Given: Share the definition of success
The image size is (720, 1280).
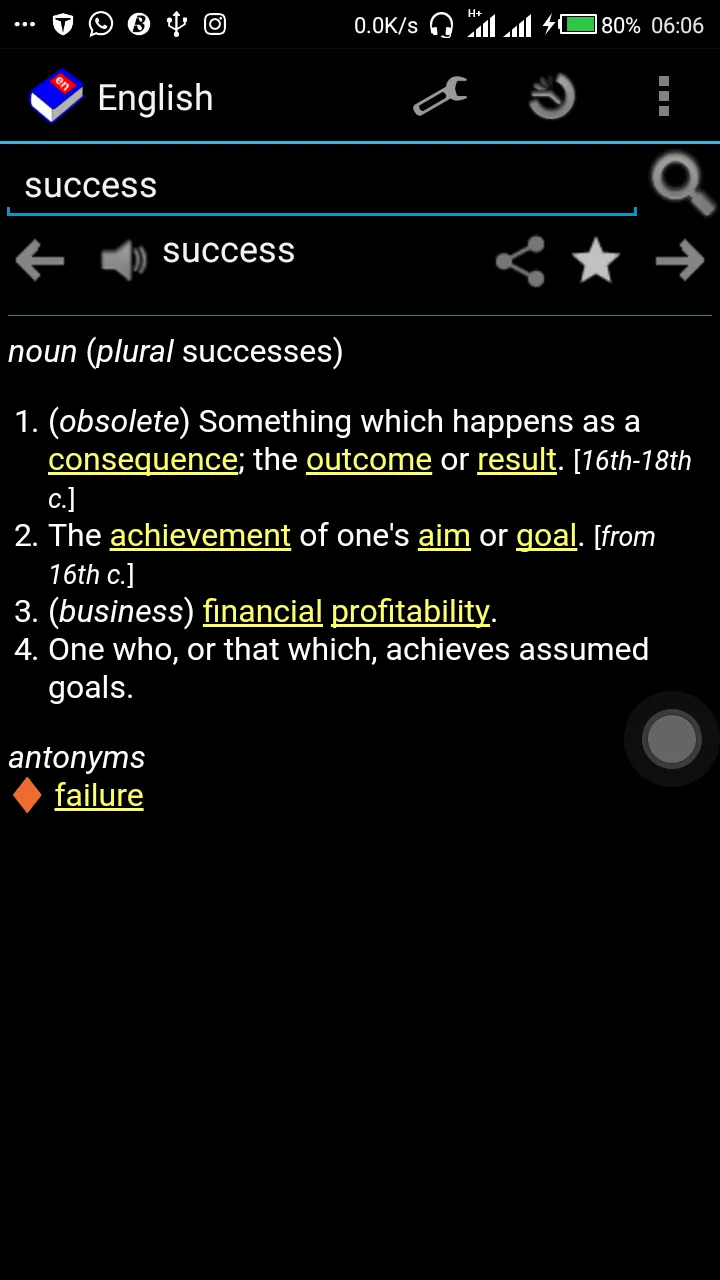Looking at the screenshot, I should (x=520, y=261).
